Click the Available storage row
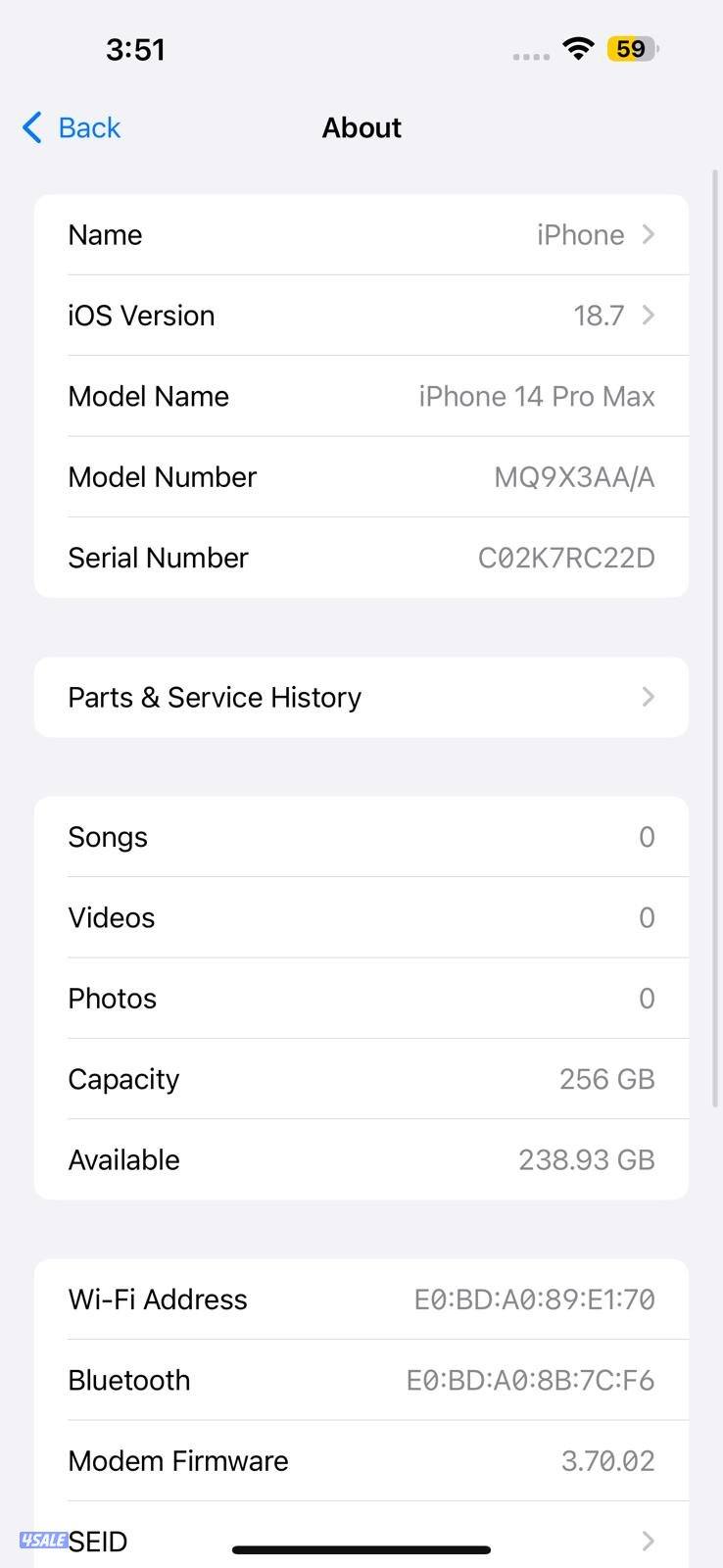The width and height of the screenshot is (723, 1568). pos(361,1159)
